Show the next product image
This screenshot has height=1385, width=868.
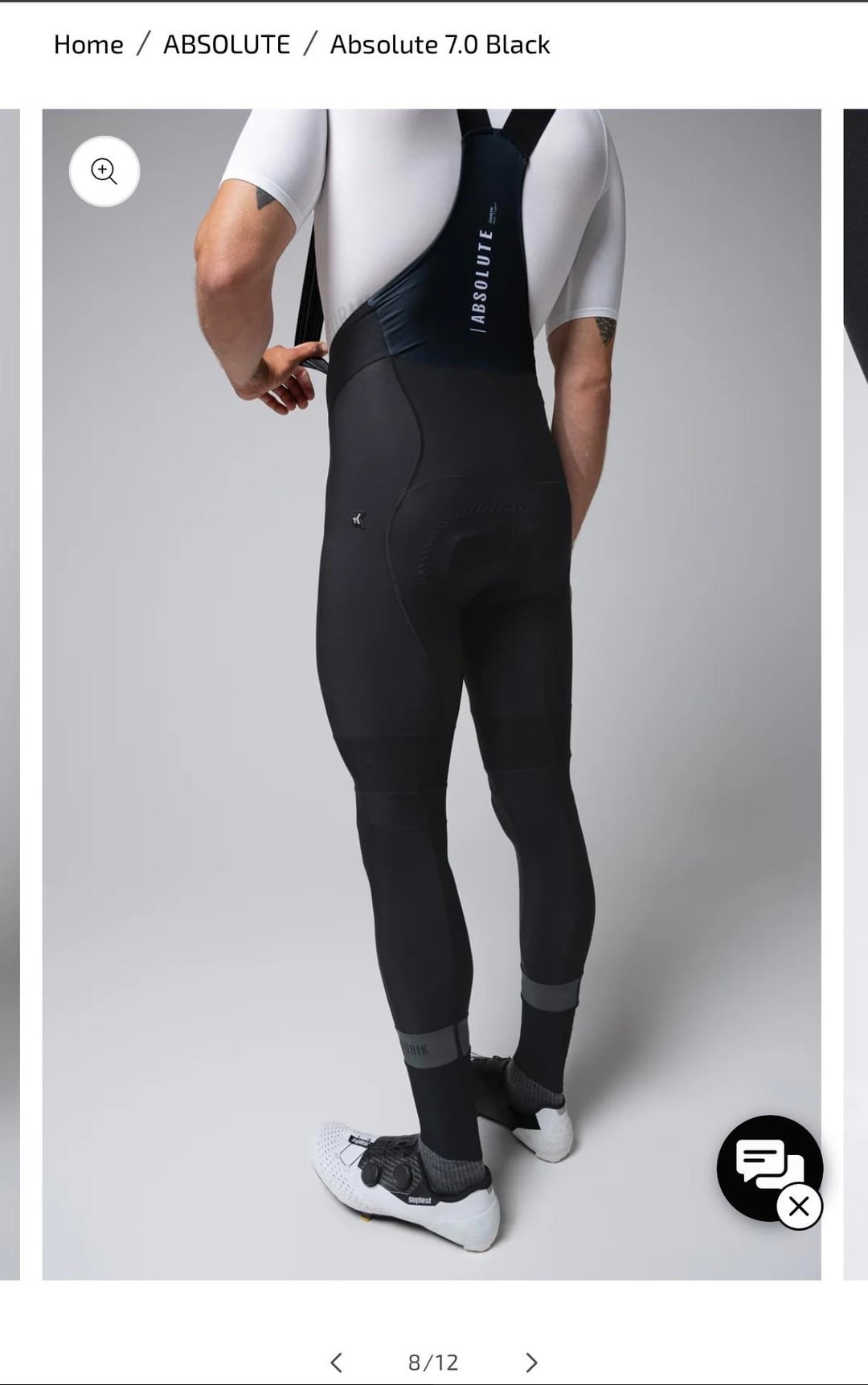pyautogui.click(x=530, y=1362)
